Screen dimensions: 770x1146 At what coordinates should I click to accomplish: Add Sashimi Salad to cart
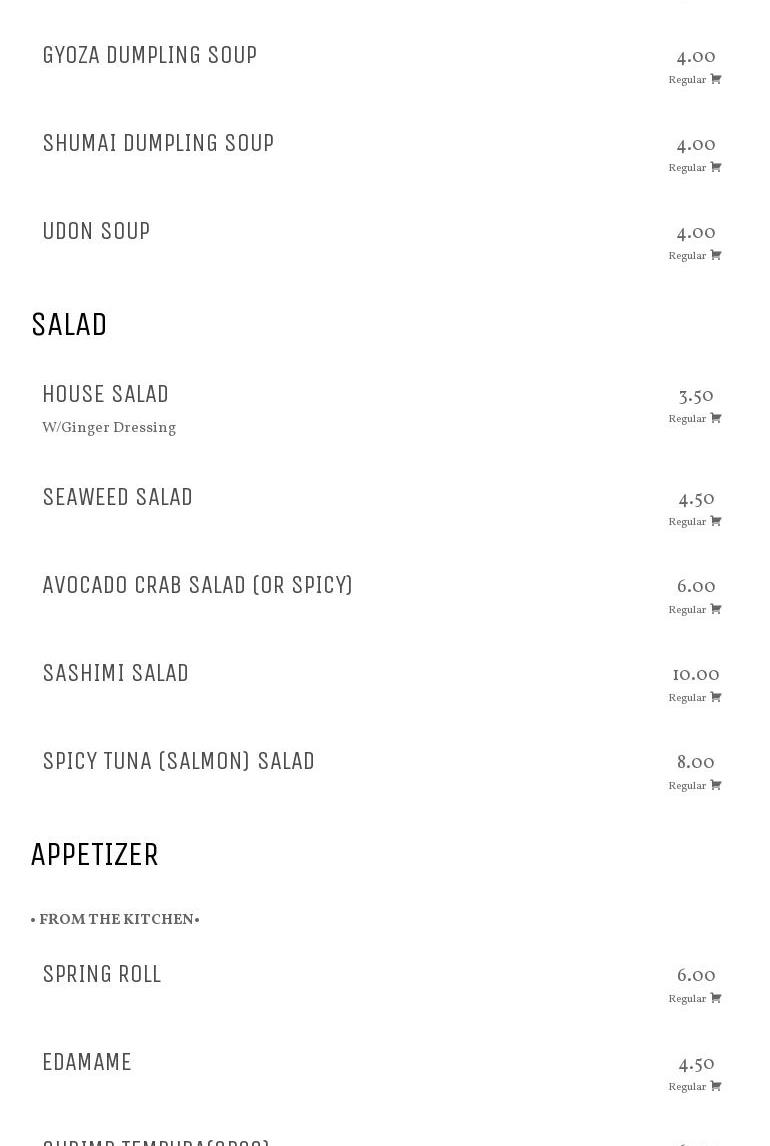pos(715,698)
